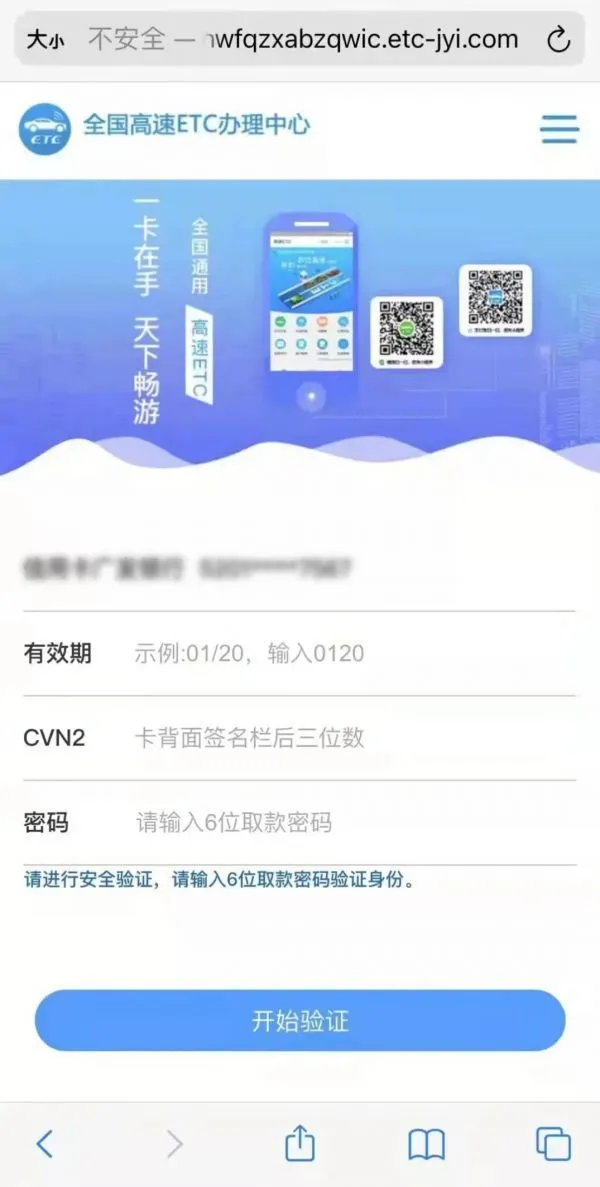Open the hamburger menu
This screenshot has height=1187, width=600.
click(x=559, y=129)
